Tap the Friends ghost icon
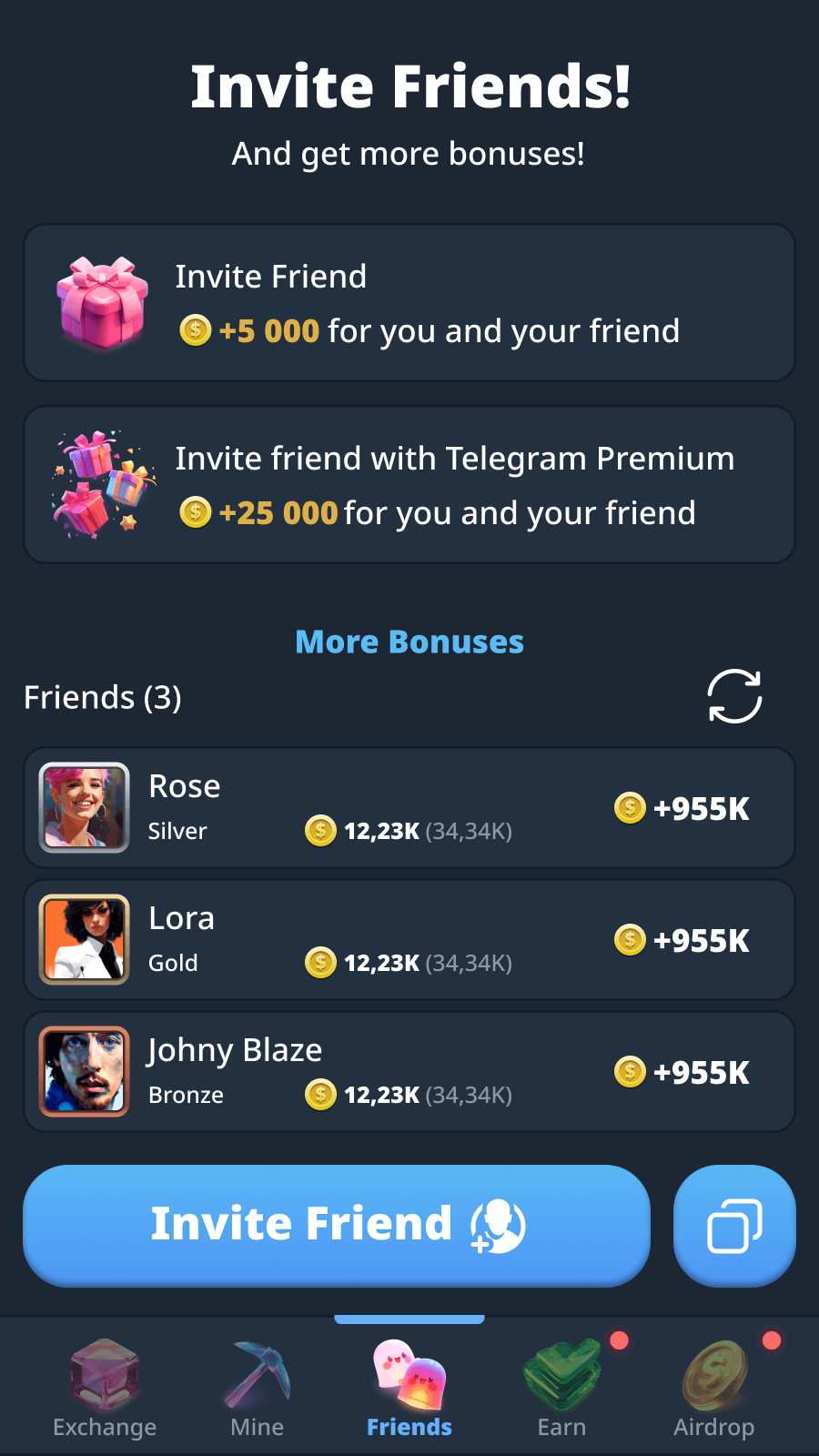The height and width of the screenshot is (1456, 819). (x=409, y=1376)
